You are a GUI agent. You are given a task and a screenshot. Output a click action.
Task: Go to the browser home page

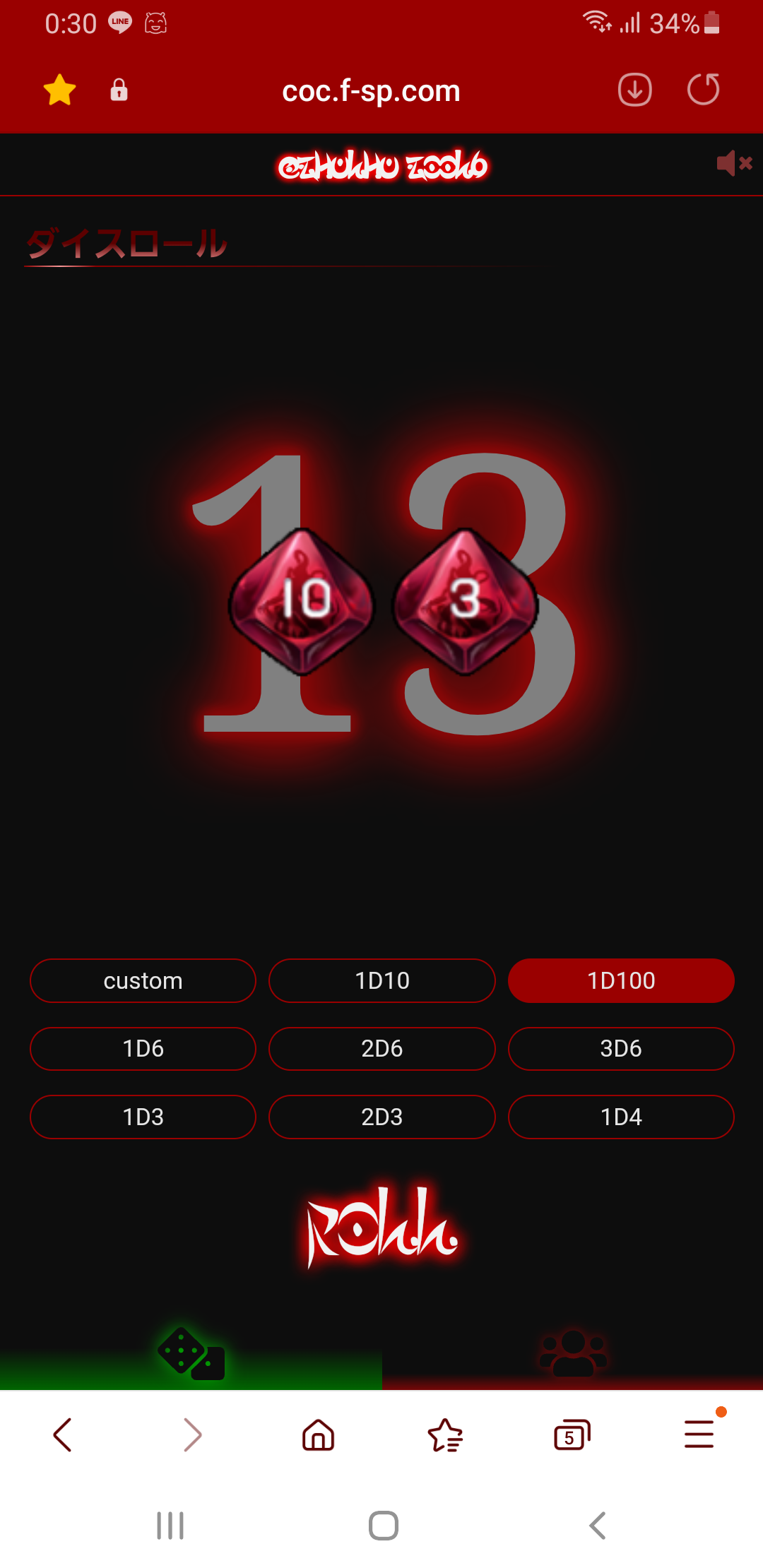pyautogui.click(x=318, y=1435)
